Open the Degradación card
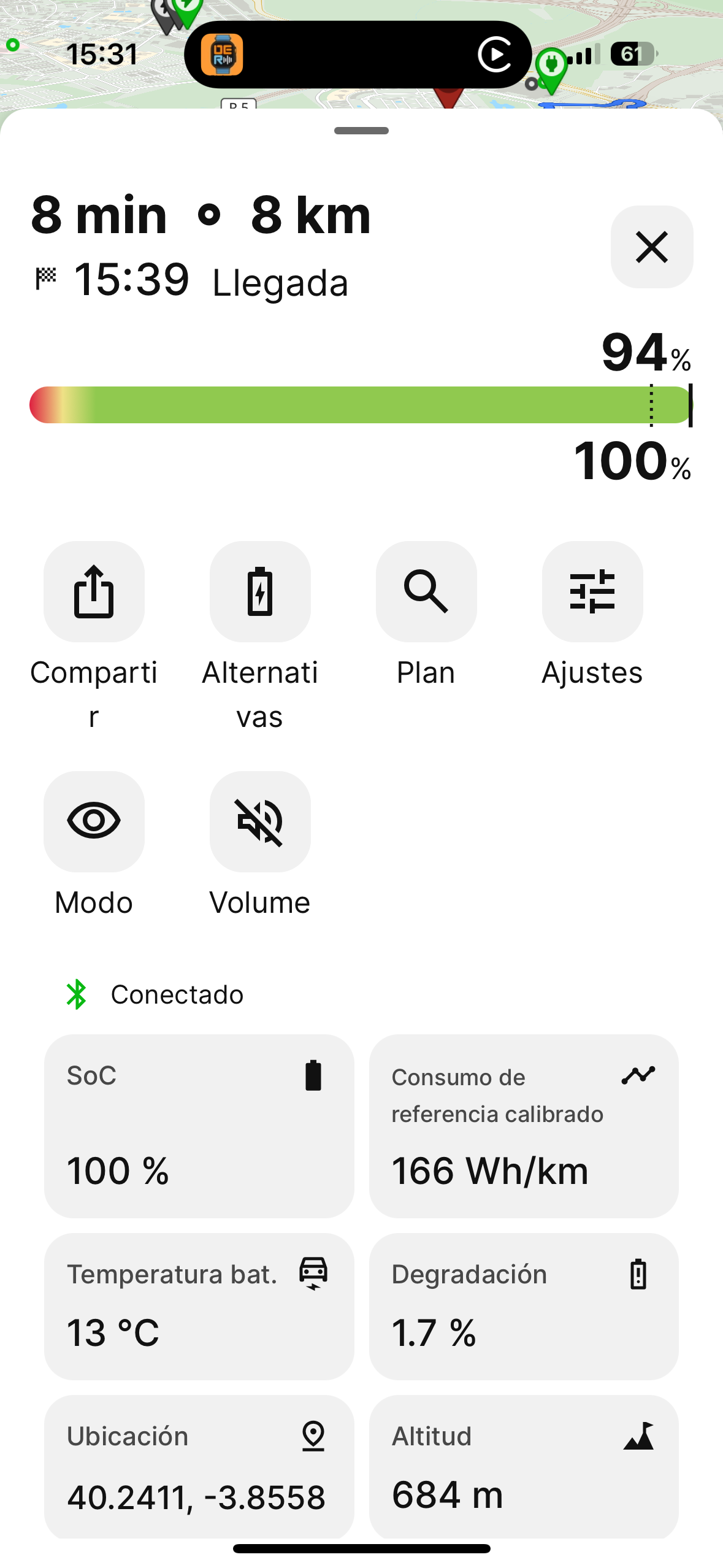The height and width of the screenshot is (1568, 723). [x=524, y=1306]
